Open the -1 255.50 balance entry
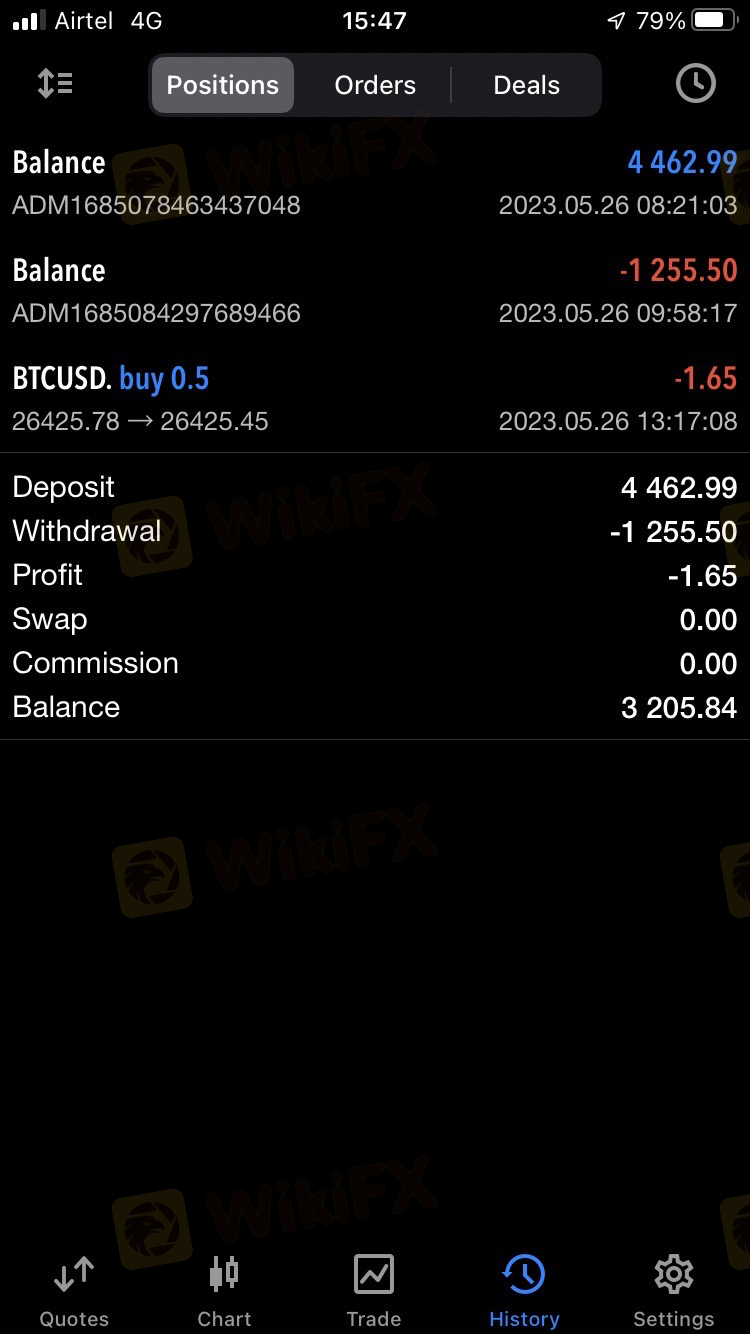The width and height of the screenshot is (750, 1334). tap(374, 290)
